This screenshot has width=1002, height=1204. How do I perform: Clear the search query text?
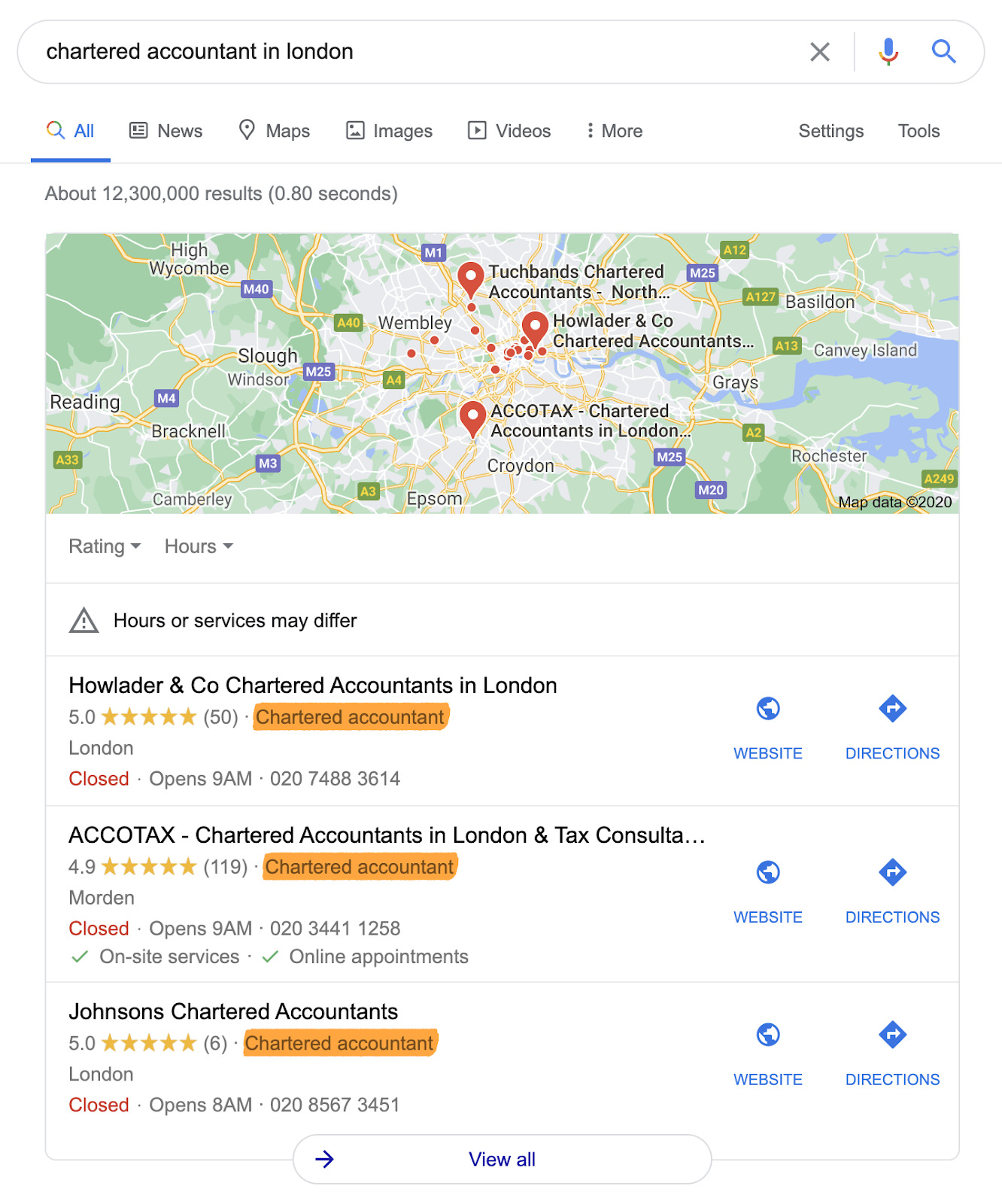coord(819,52)
